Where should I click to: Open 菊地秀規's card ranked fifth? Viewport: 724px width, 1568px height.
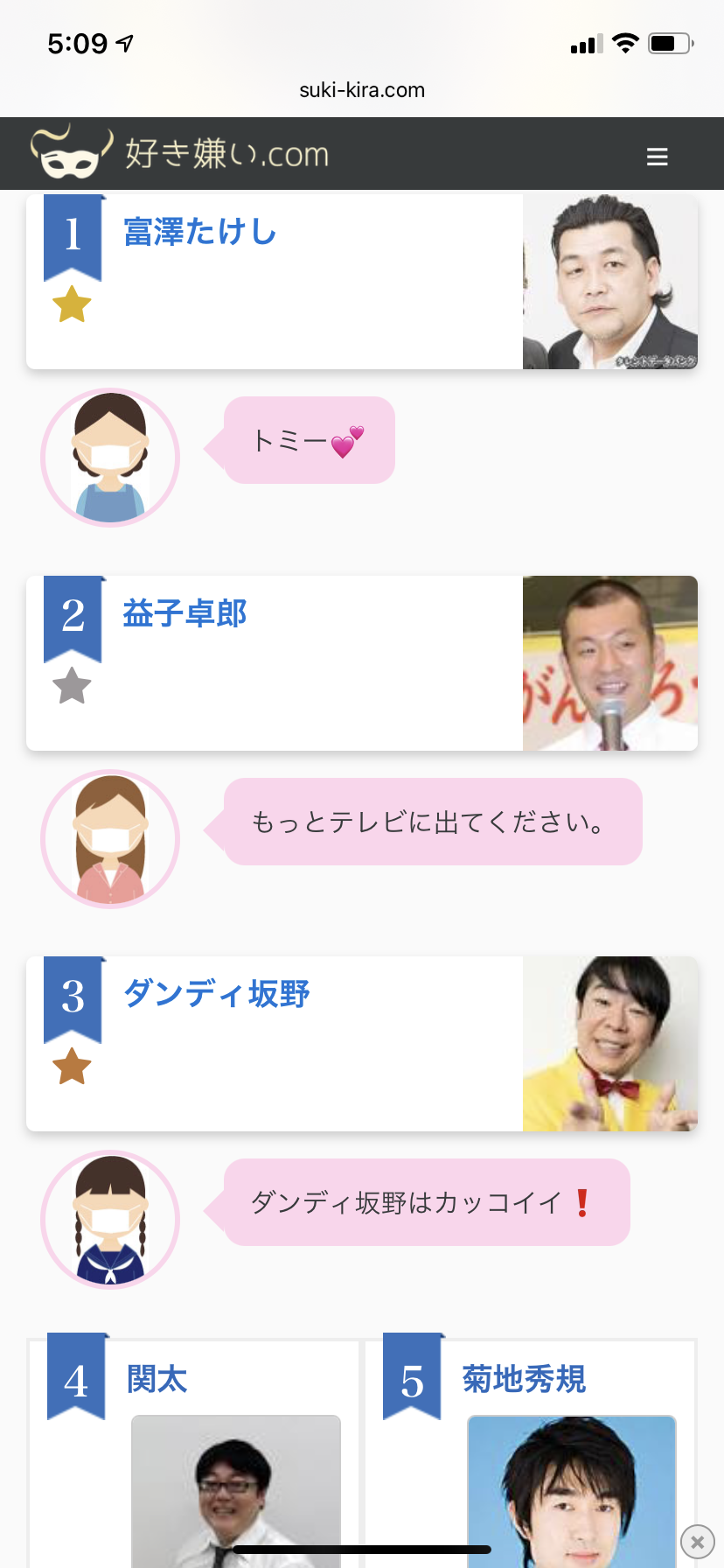531,1453
